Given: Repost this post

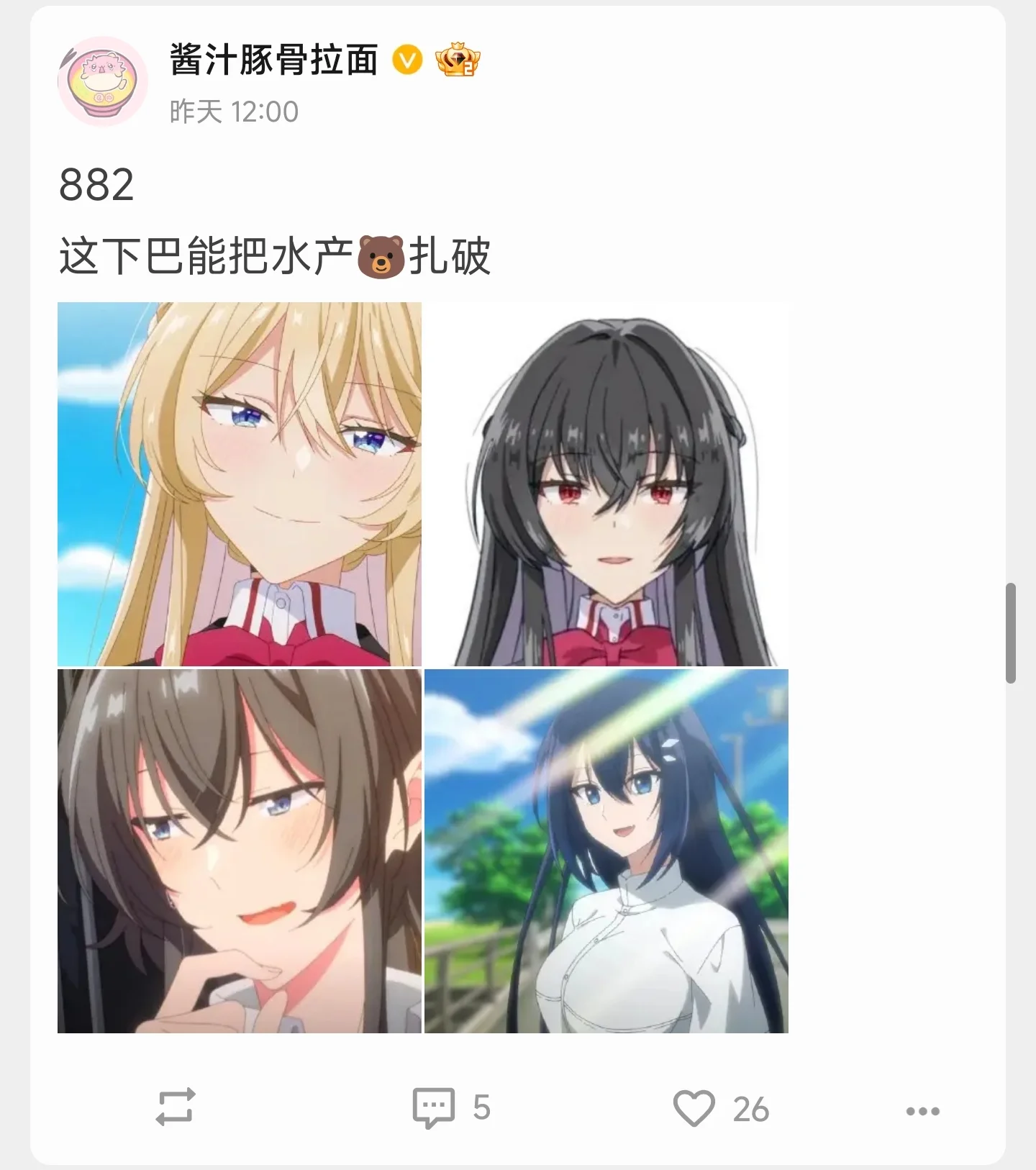Looking at the screenshot, I should tap(176, 1106).
